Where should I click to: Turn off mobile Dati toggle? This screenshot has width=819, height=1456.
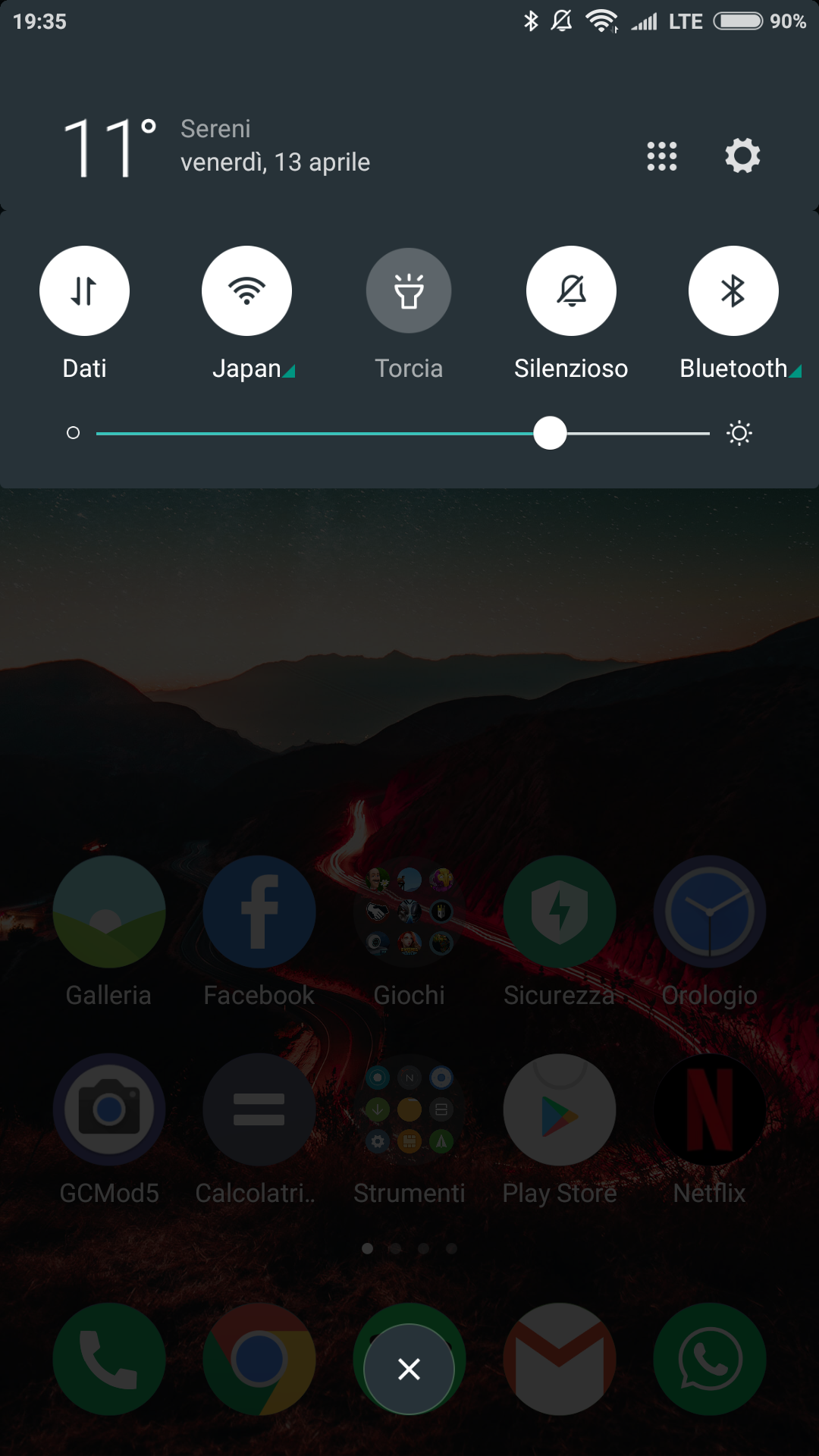coord(84,290)
